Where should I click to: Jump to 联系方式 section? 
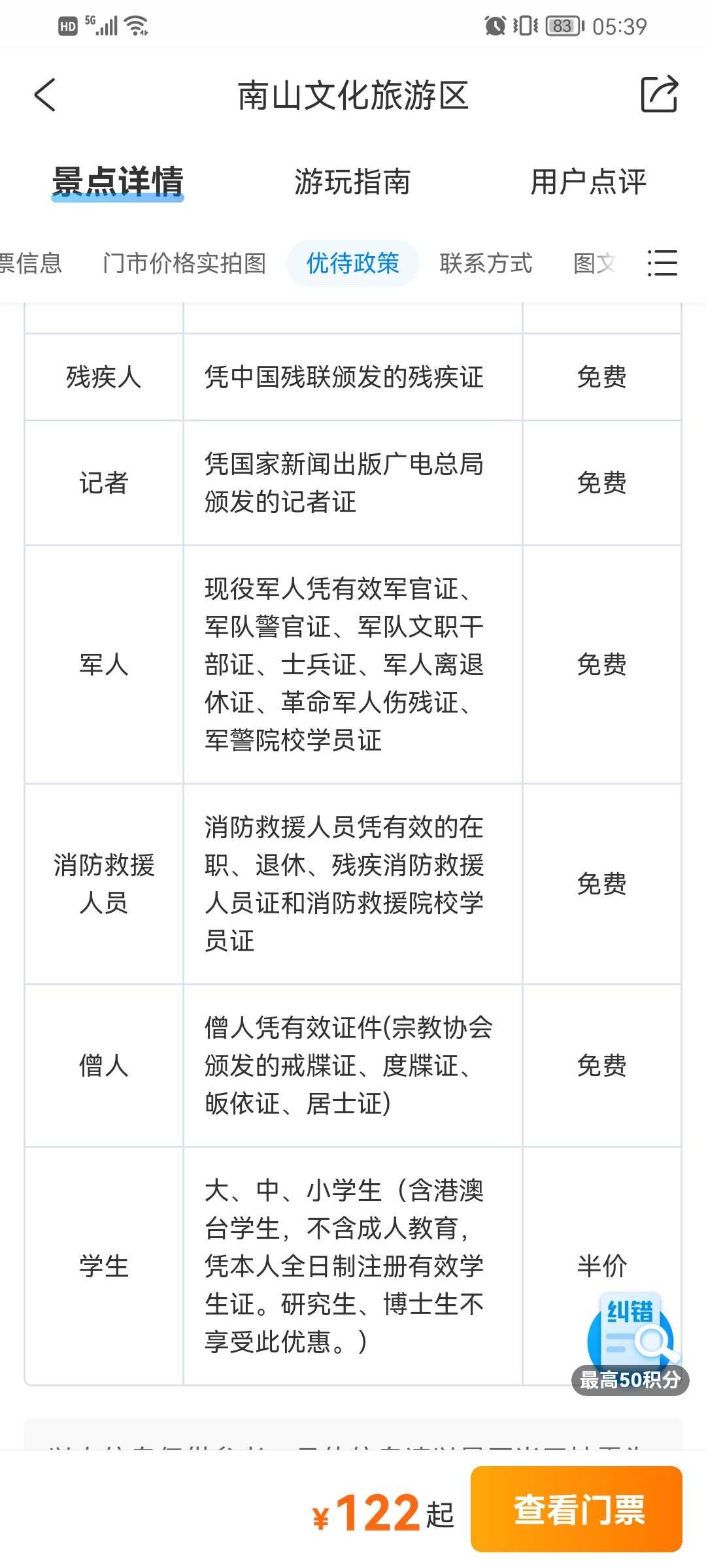486,263
